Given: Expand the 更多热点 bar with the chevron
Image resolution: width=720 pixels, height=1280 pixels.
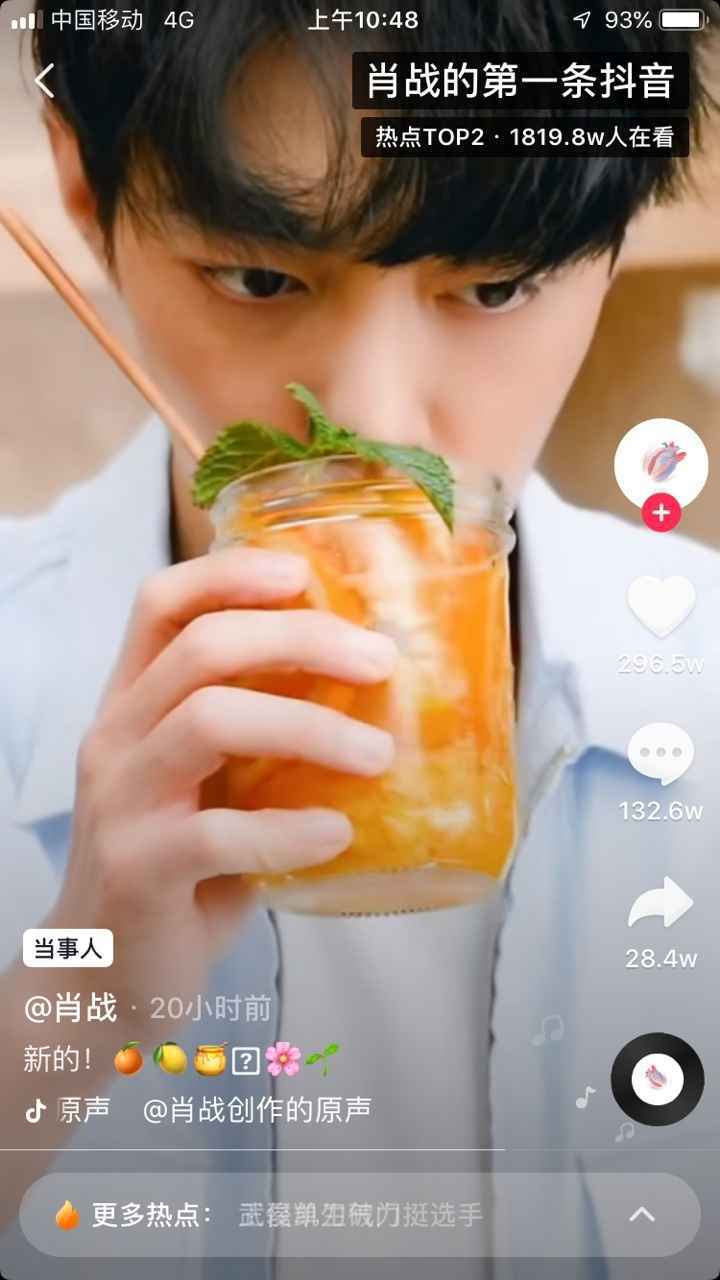Looking at the screenshot, I should (641, 1215).
